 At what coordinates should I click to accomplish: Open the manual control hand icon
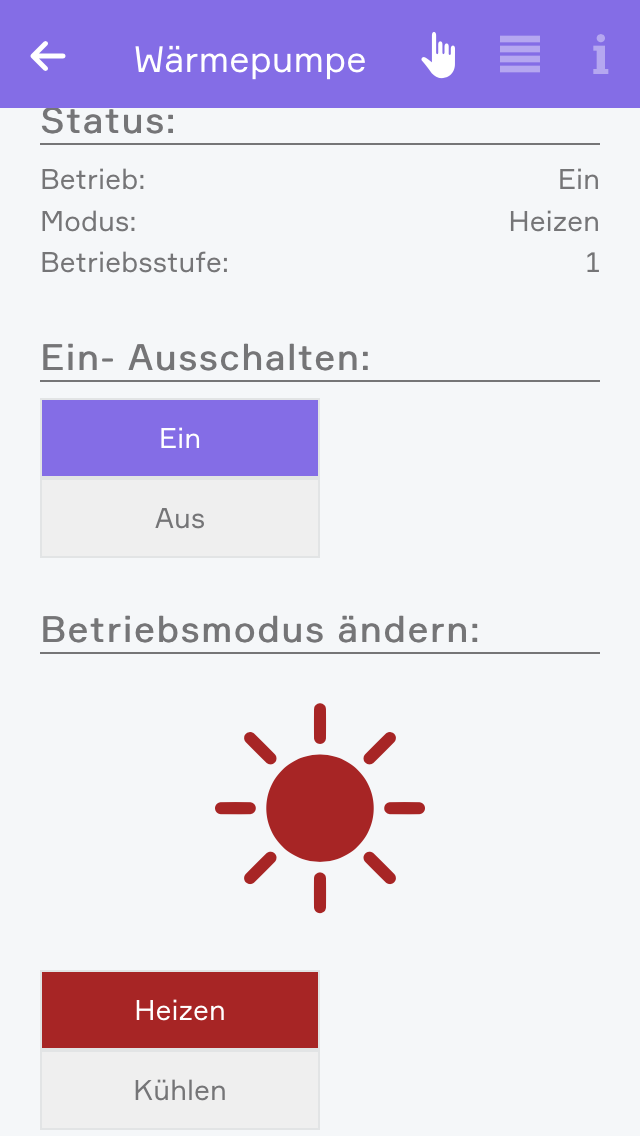tap(438, 55)
